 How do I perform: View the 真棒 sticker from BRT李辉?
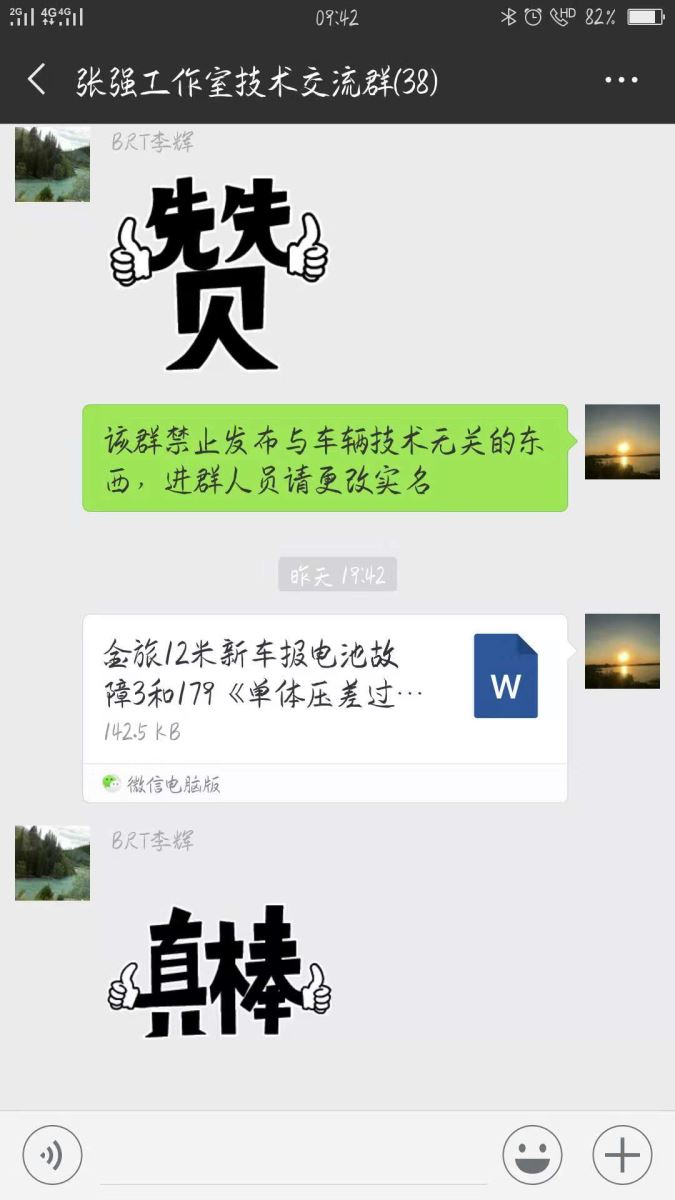point(219,970)
